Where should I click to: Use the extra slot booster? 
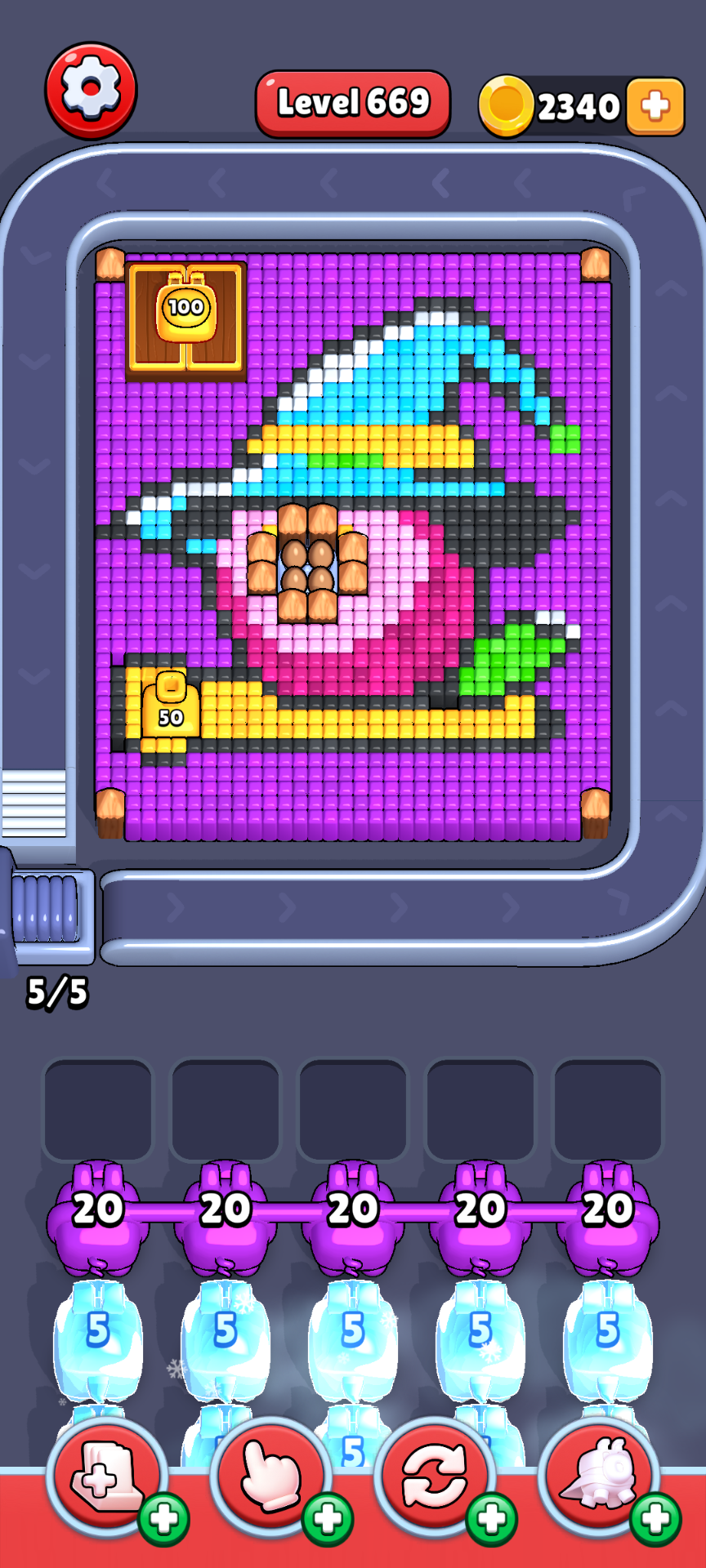click(x=106, y=1478)
